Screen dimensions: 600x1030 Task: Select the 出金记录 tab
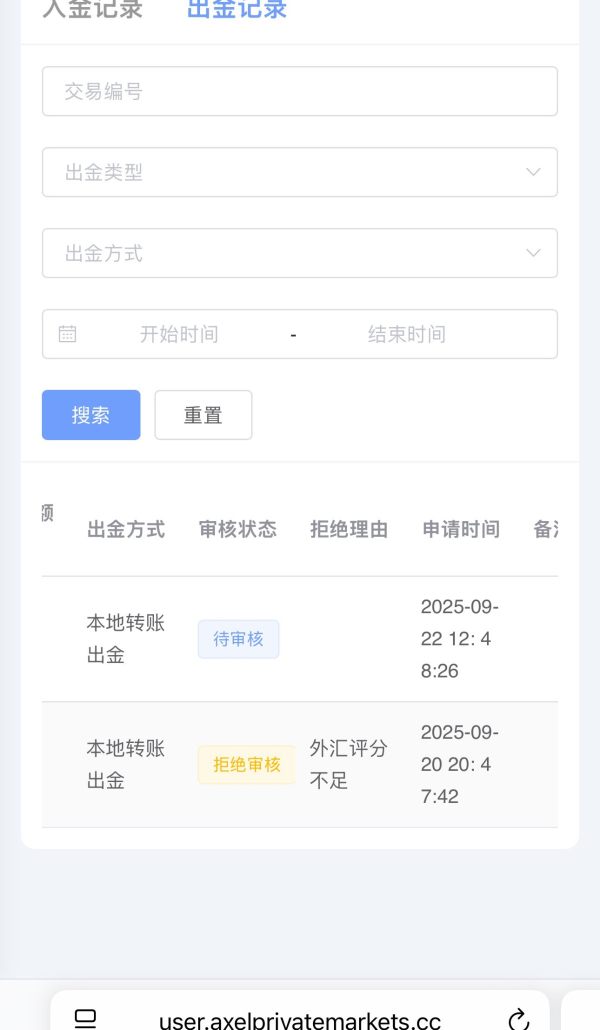237,9
